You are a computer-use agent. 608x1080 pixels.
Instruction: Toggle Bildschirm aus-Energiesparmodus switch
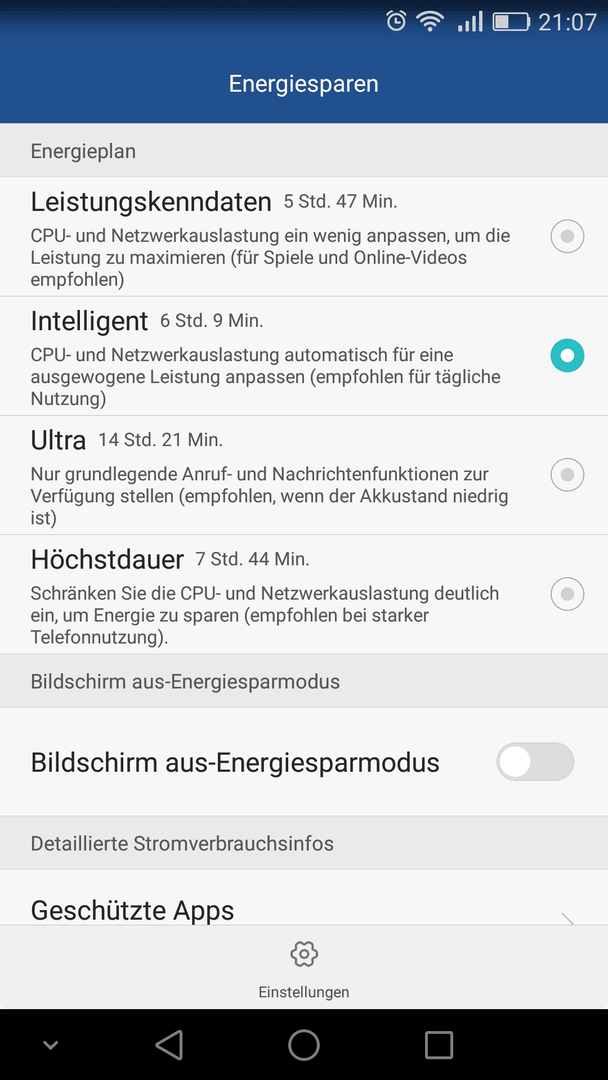535,762
